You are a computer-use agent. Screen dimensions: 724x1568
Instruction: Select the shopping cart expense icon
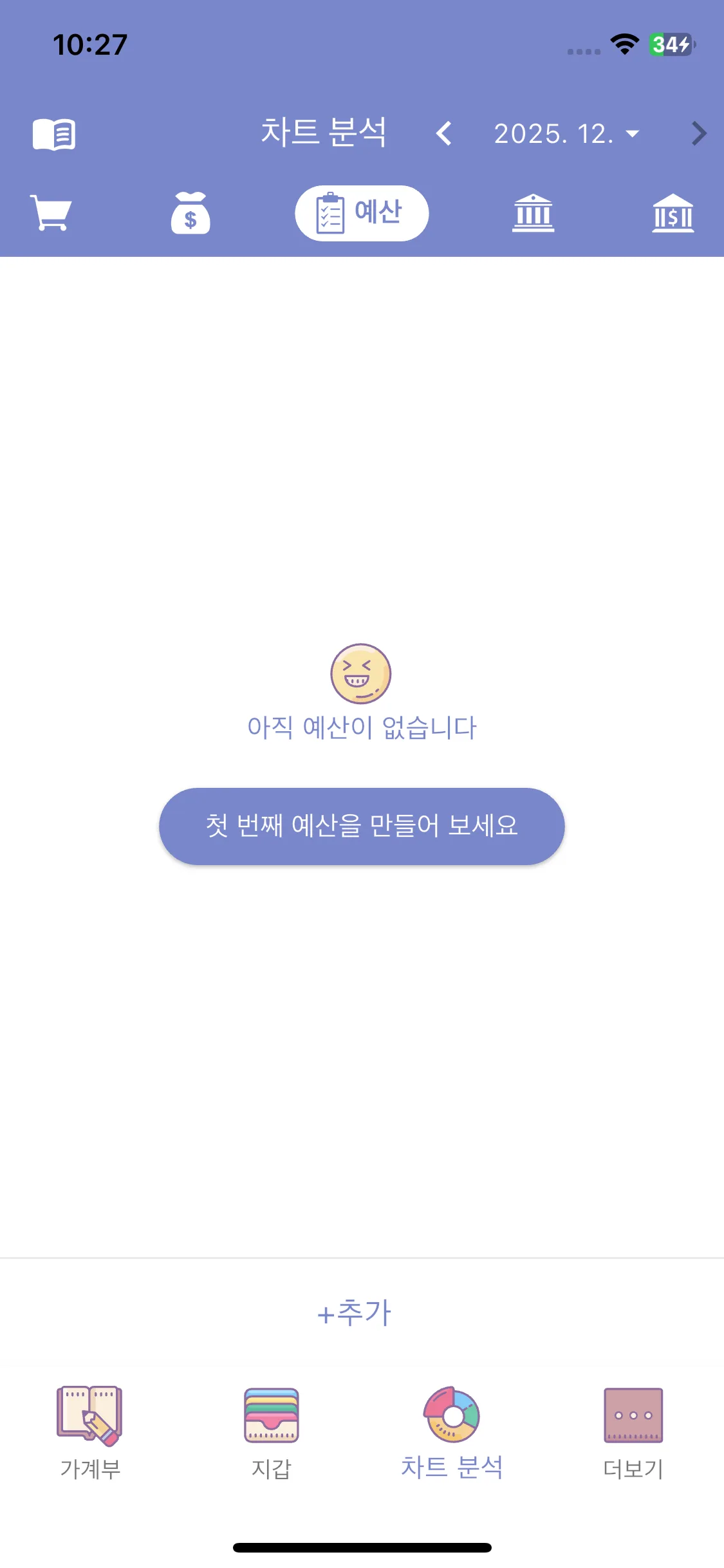50,214
